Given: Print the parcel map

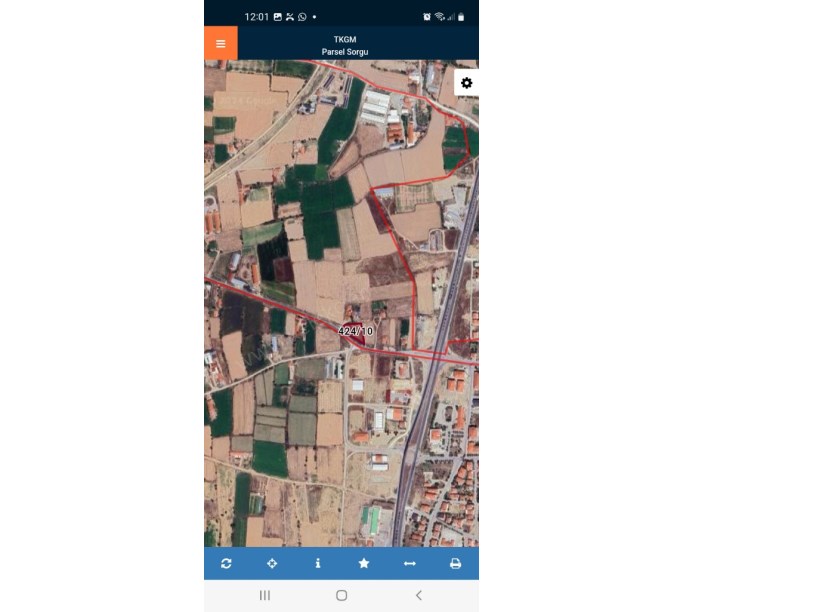Looking at the screenshot, I should tap(455, 563).
